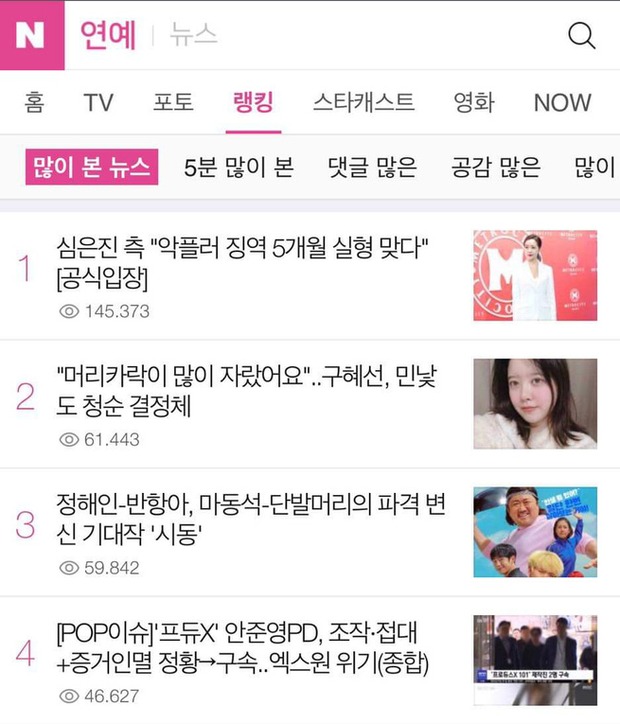
Task: Tap the '시동' movie poster thumbnail
Action: (x=535, y=532)
